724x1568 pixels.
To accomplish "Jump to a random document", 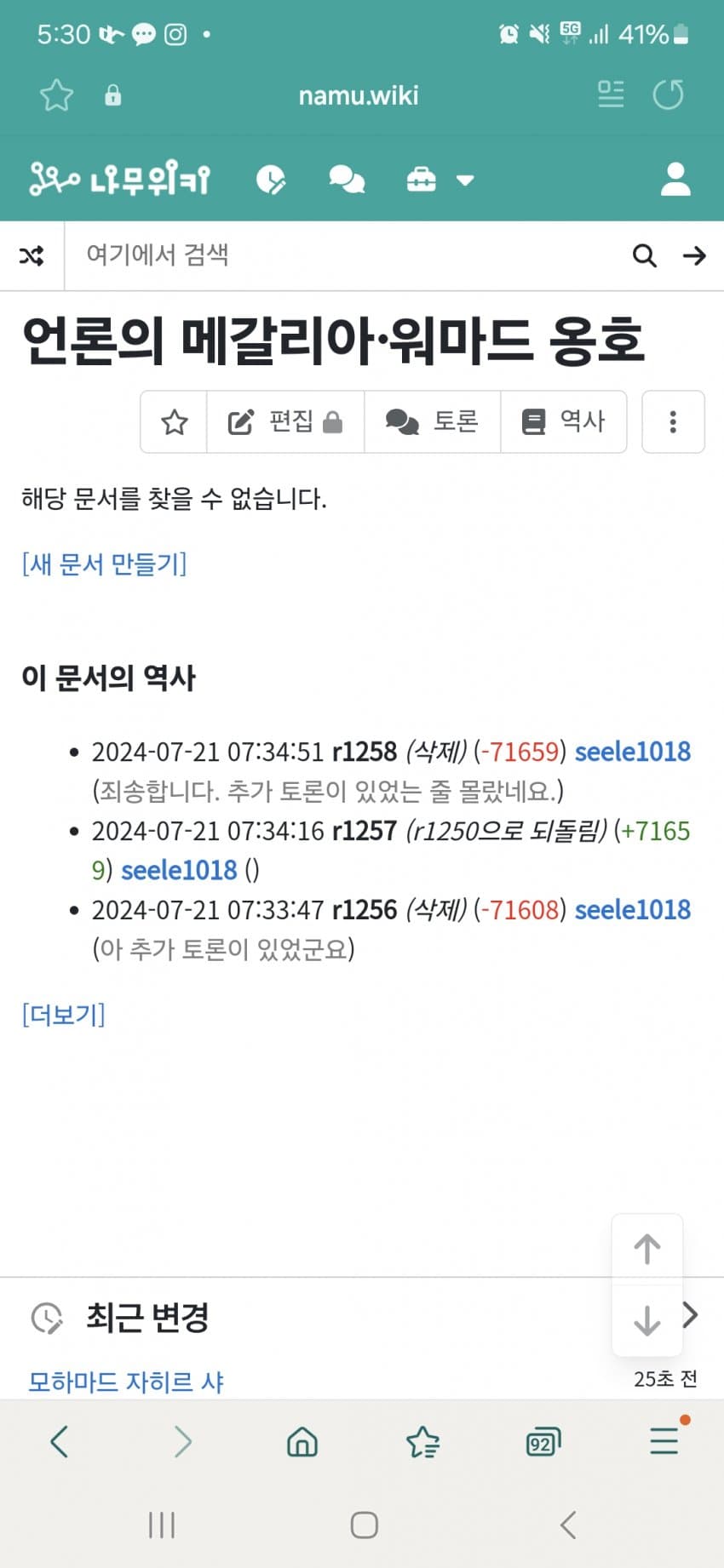I will pos(32,255).
